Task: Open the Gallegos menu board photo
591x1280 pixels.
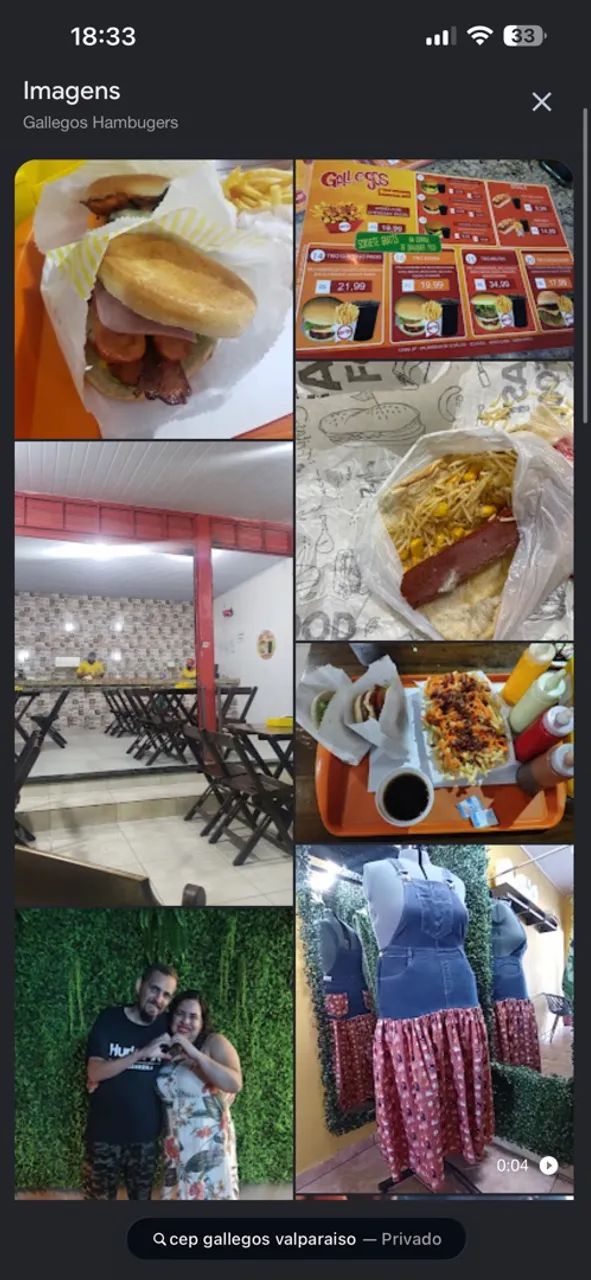Action: (x=434, y=259)
